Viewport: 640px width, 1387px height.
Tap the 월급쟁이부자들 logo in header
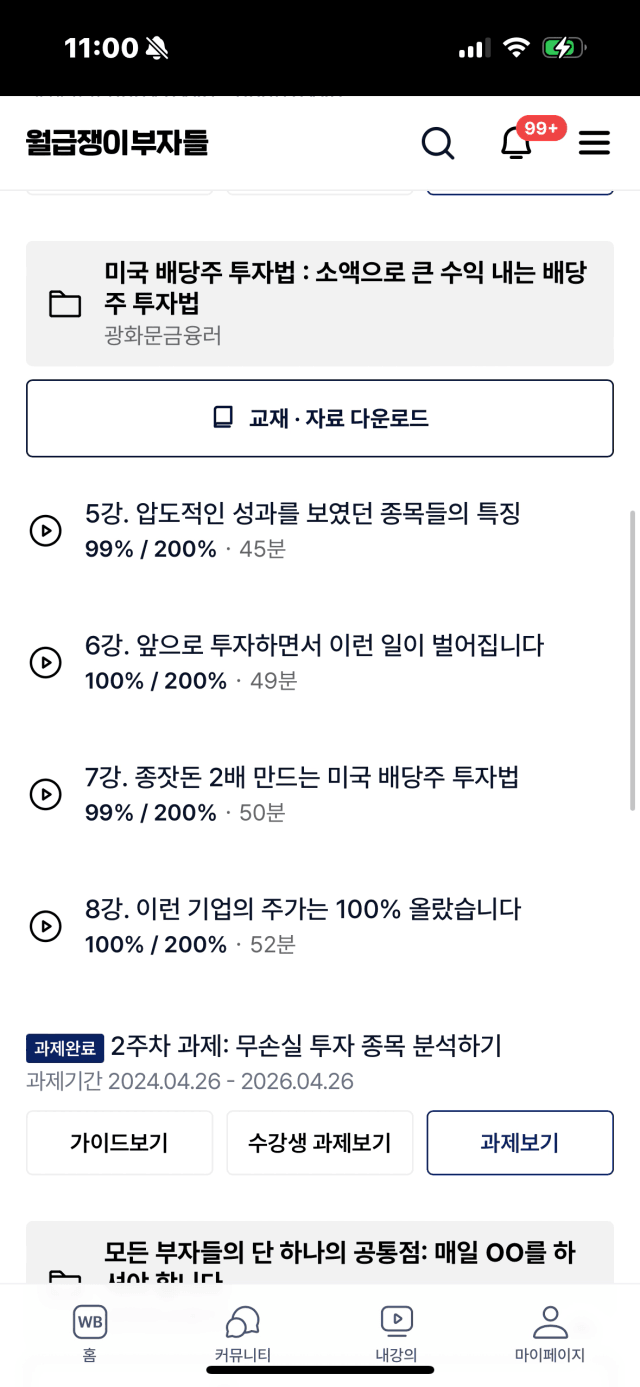point(117,143)
